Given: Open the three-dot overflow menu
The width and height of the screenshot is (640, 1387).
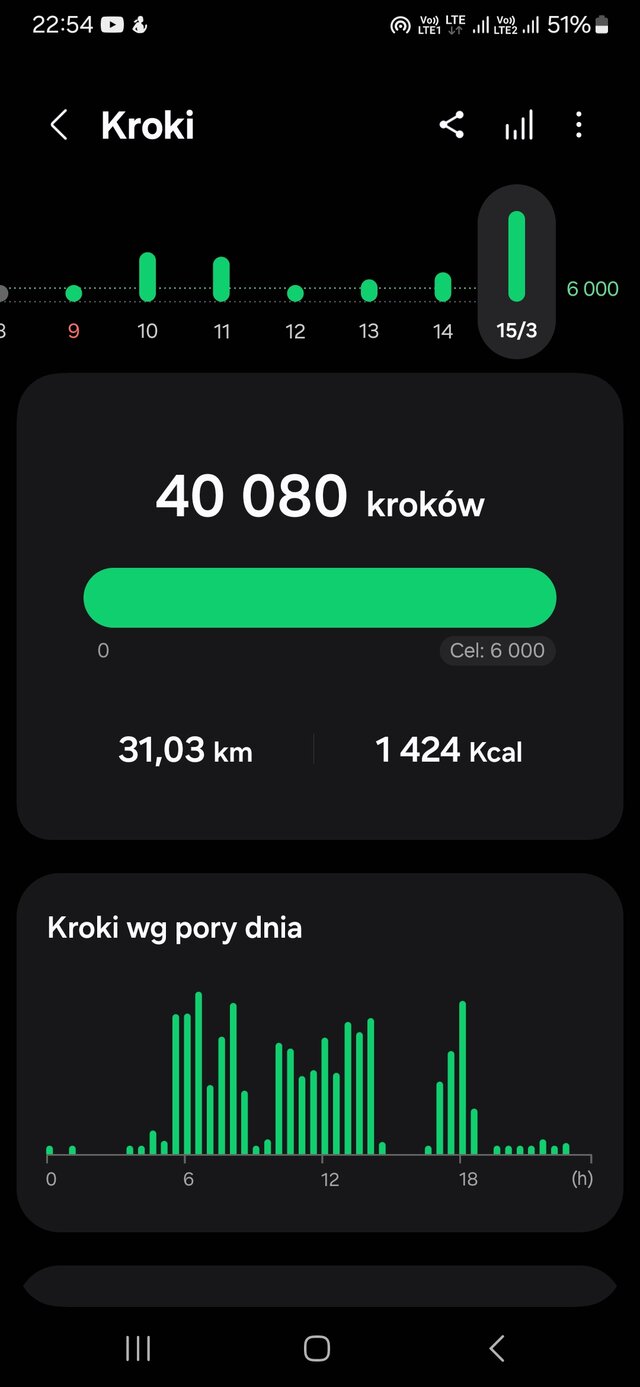Looking at the screenshot, I should coord(579,126).
